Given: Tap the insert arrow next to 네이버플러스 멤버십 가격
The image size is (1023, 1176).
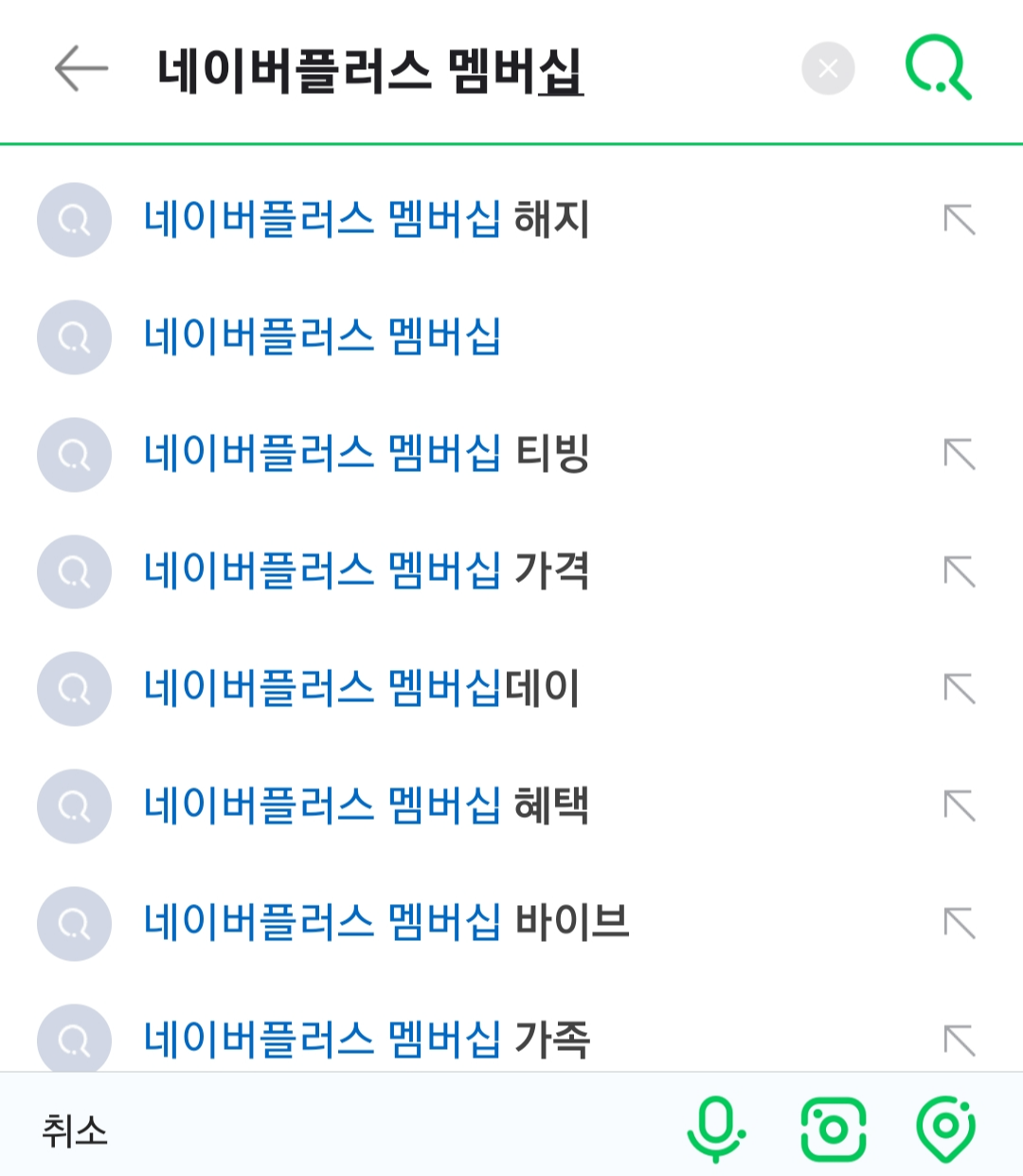Looking at the screenshot, I should tap(960, 571).
